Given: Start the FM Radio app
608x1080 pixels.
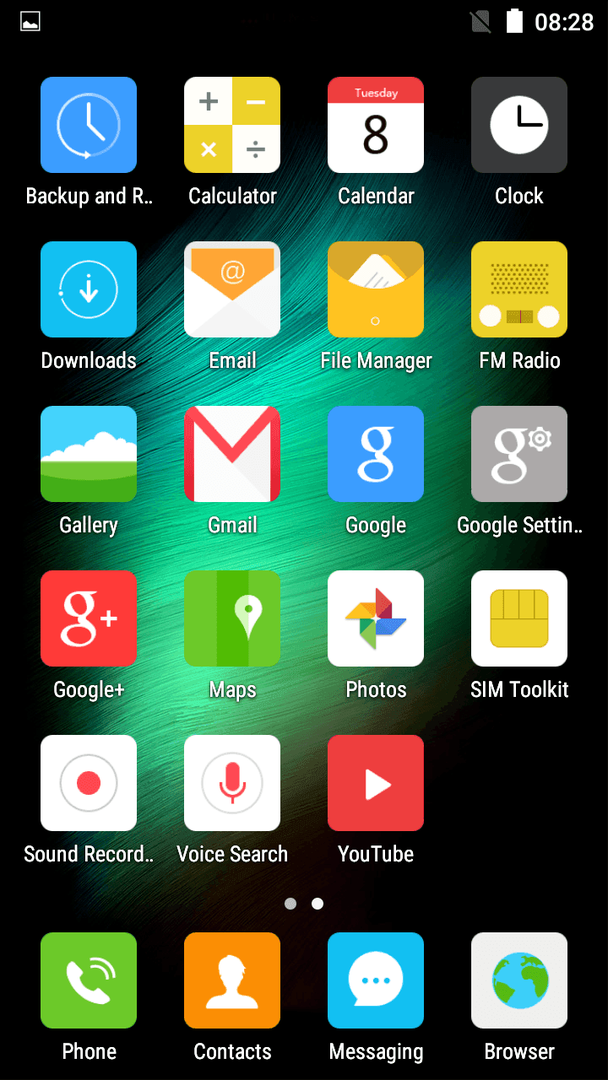Looking at the screenshot, I should (x=519, y=289).
